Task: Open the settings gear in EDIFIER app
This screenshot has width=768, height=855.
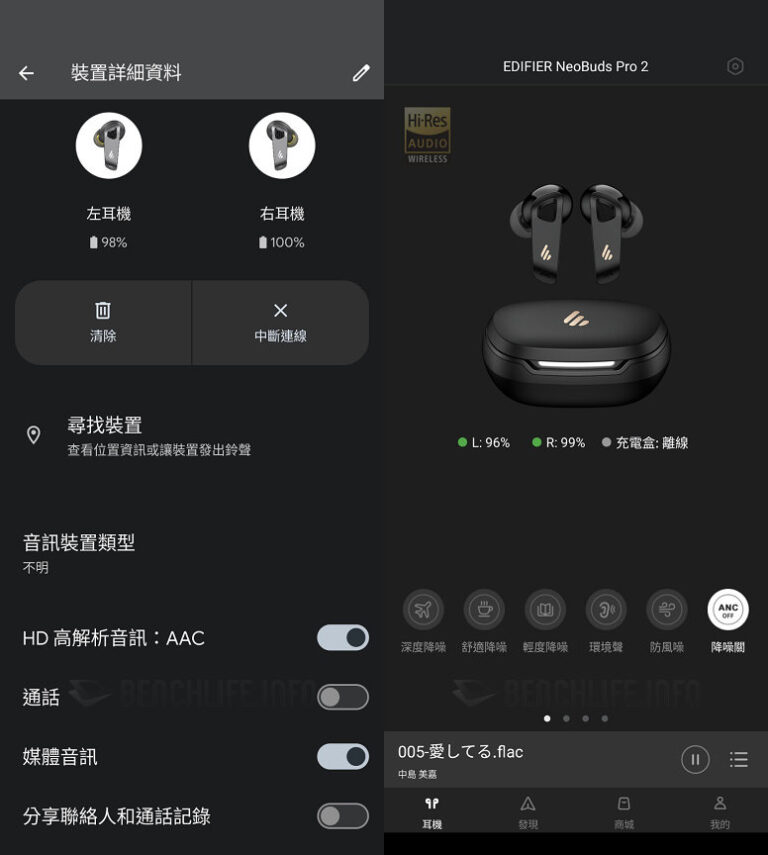Action: pyautogui.click(x=736, y=66)
